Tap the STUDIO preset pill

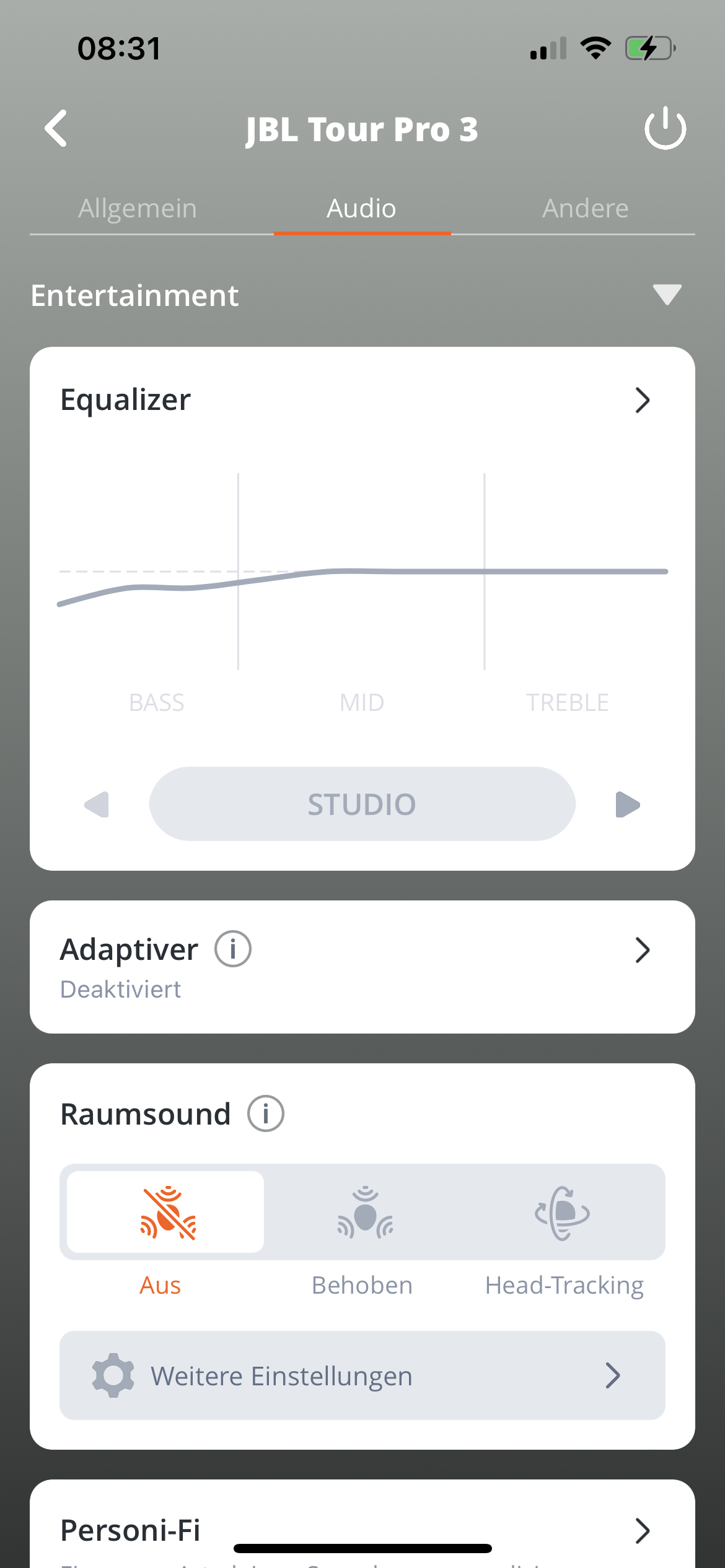362,804
